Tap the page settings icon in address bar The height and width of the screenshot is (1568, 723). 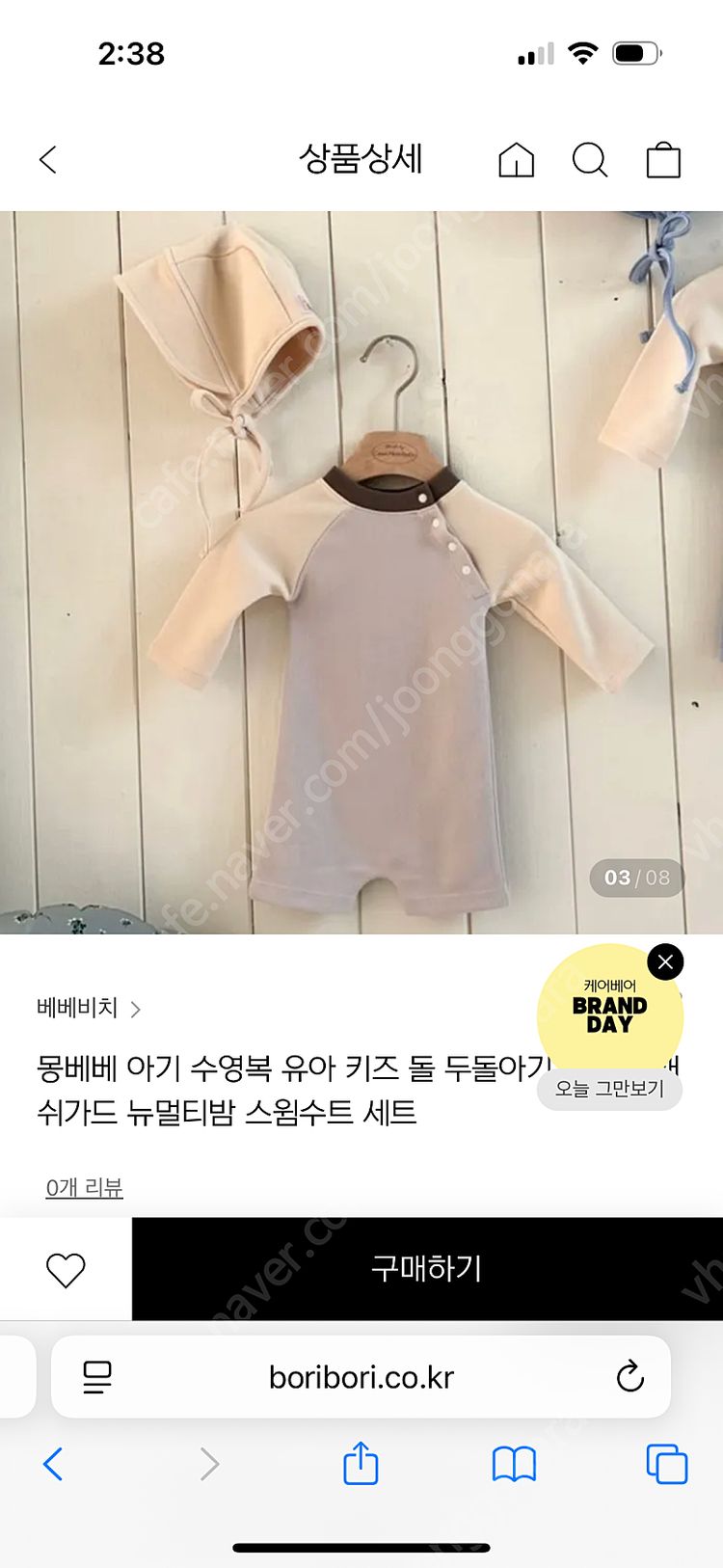pos(95,1377)
